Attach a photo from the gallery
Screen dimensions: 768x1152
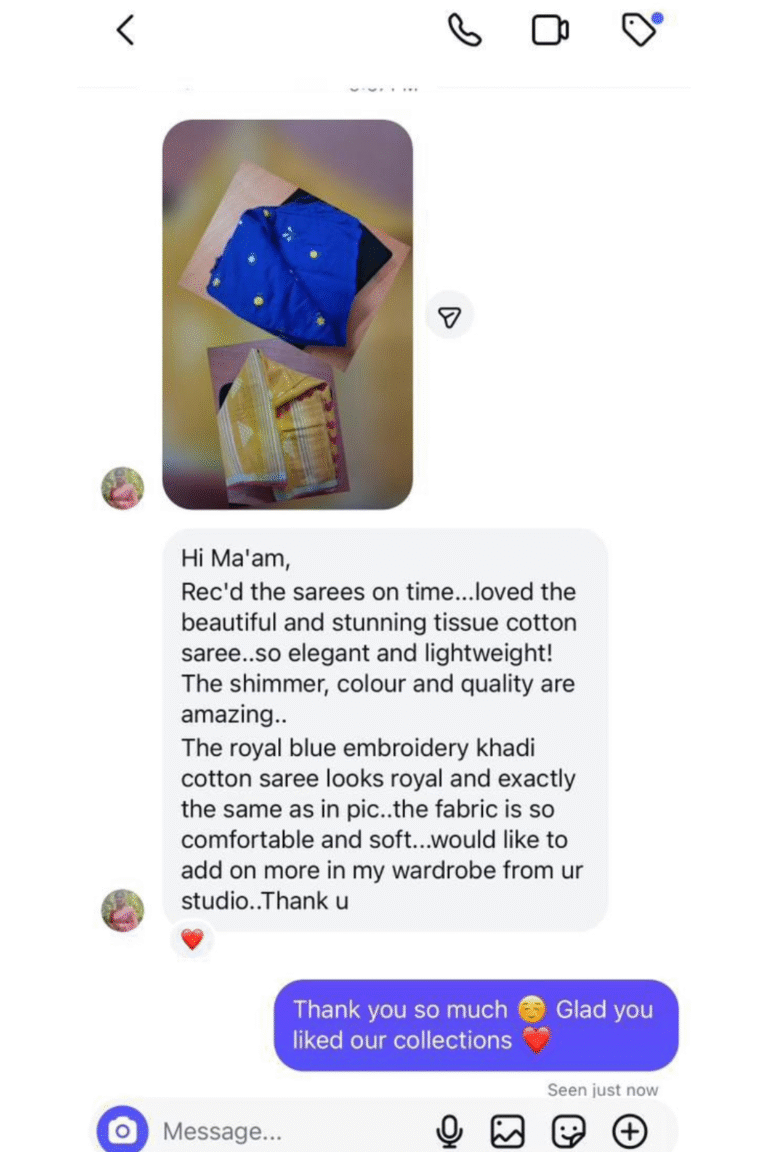click(508, 1131)
